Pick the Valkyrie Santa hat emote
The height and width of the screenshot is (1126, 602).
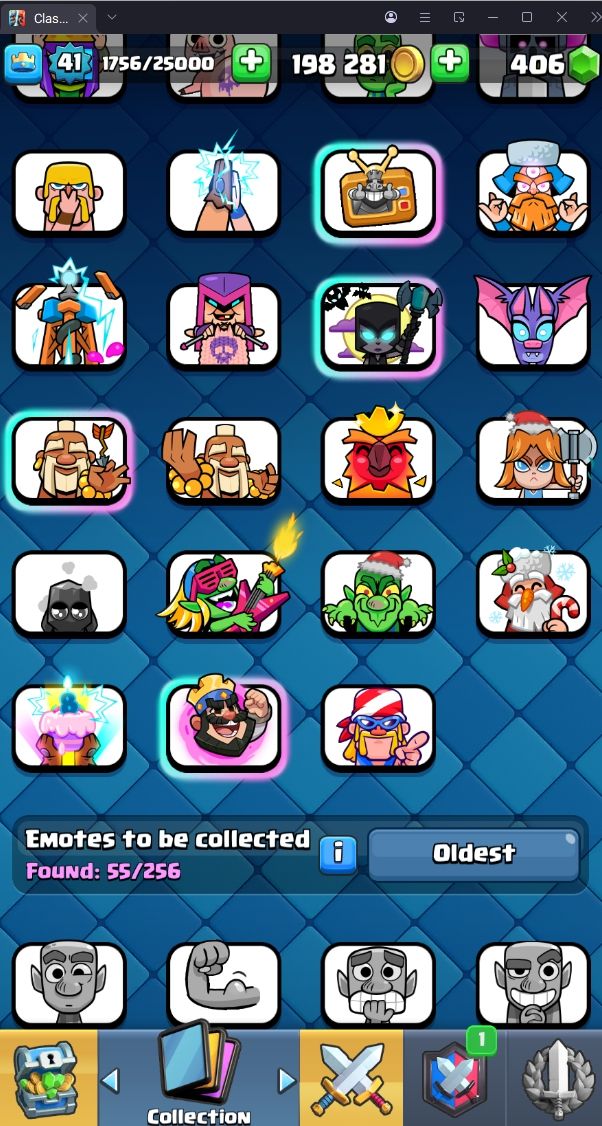click(532, 459)
